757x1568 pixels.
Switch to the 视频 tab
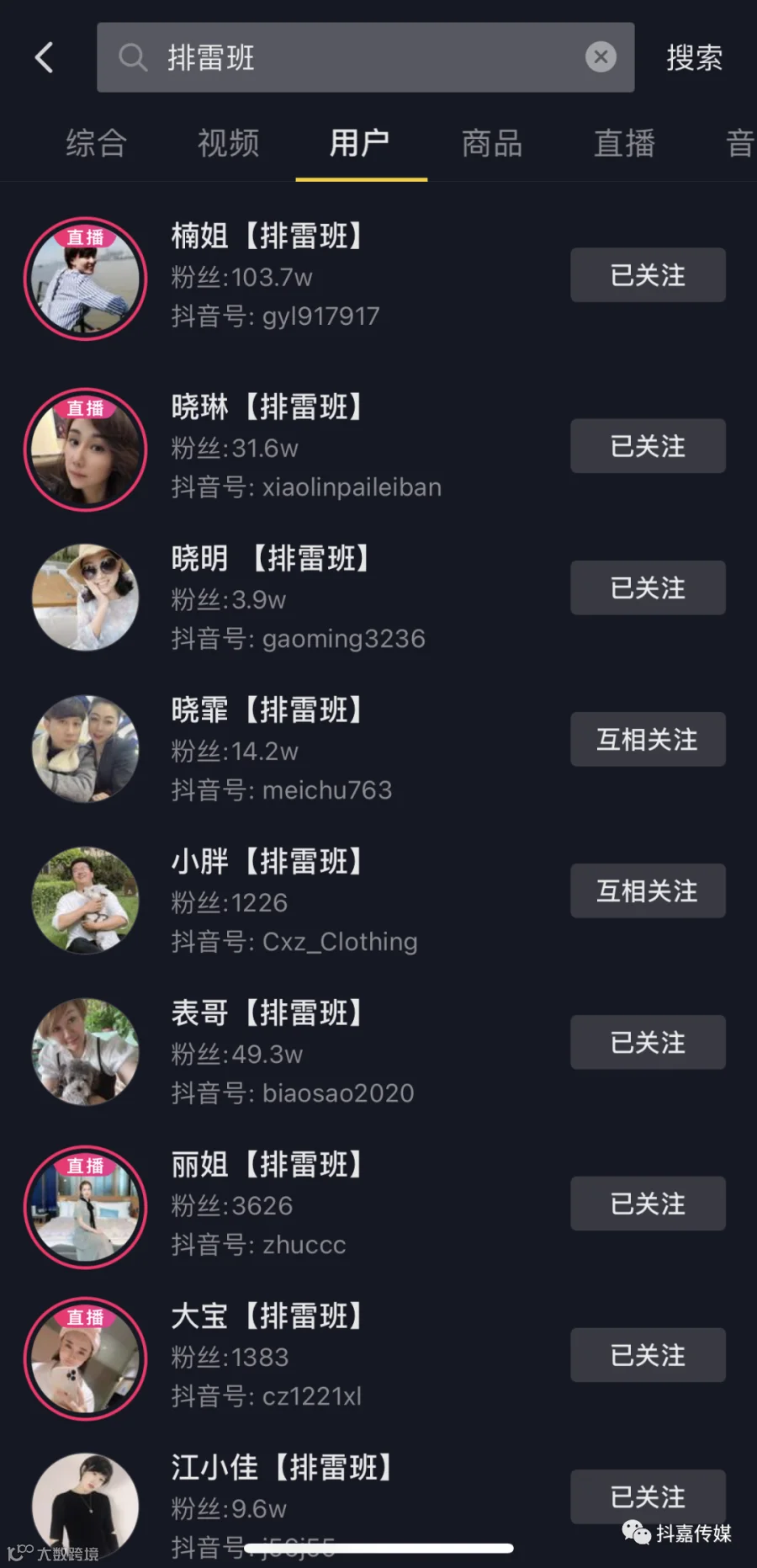pos(229,143)
